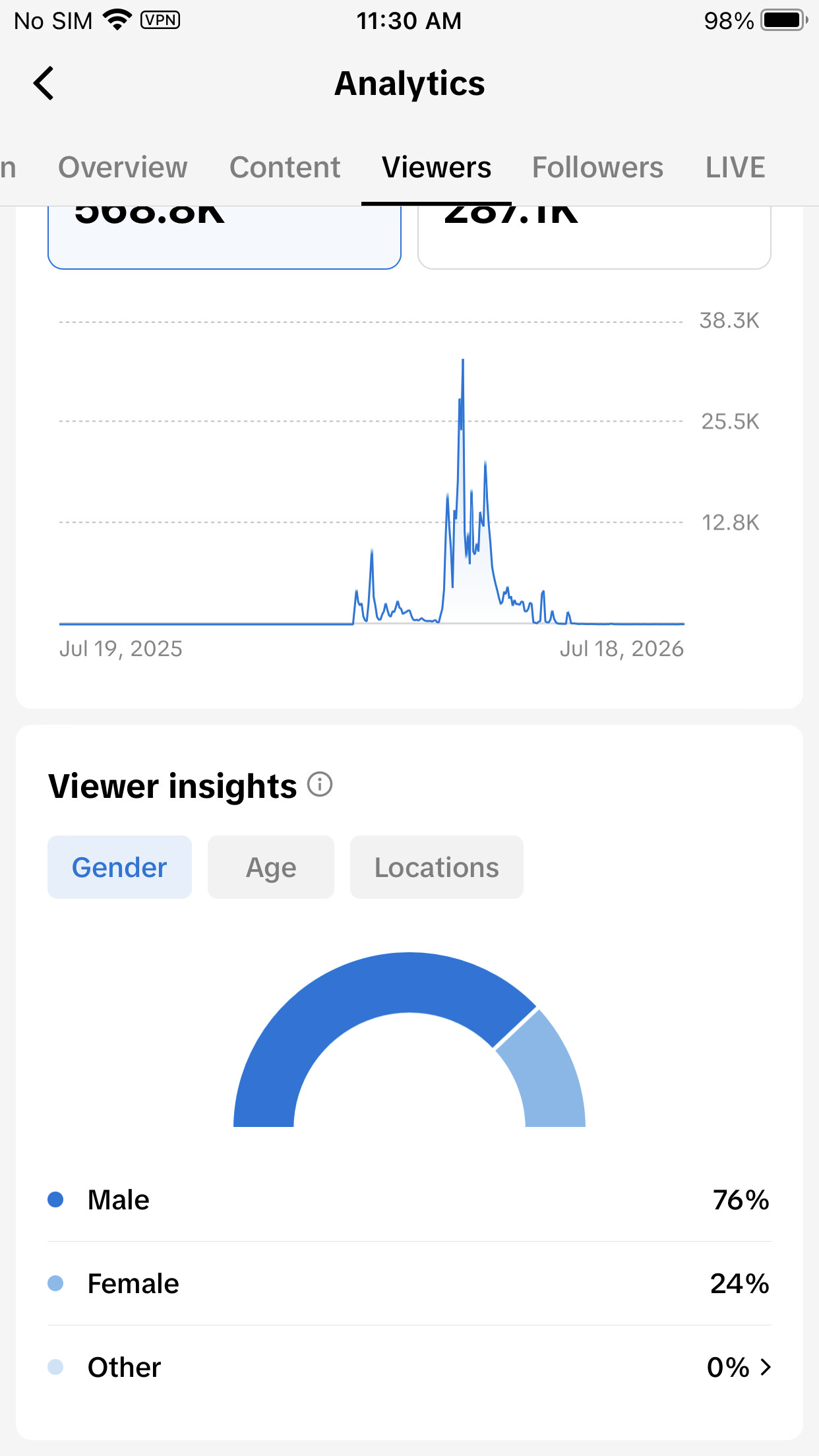Switch to the Followers tab
The image size is (819, 1456).
click(x=597, y=167)
